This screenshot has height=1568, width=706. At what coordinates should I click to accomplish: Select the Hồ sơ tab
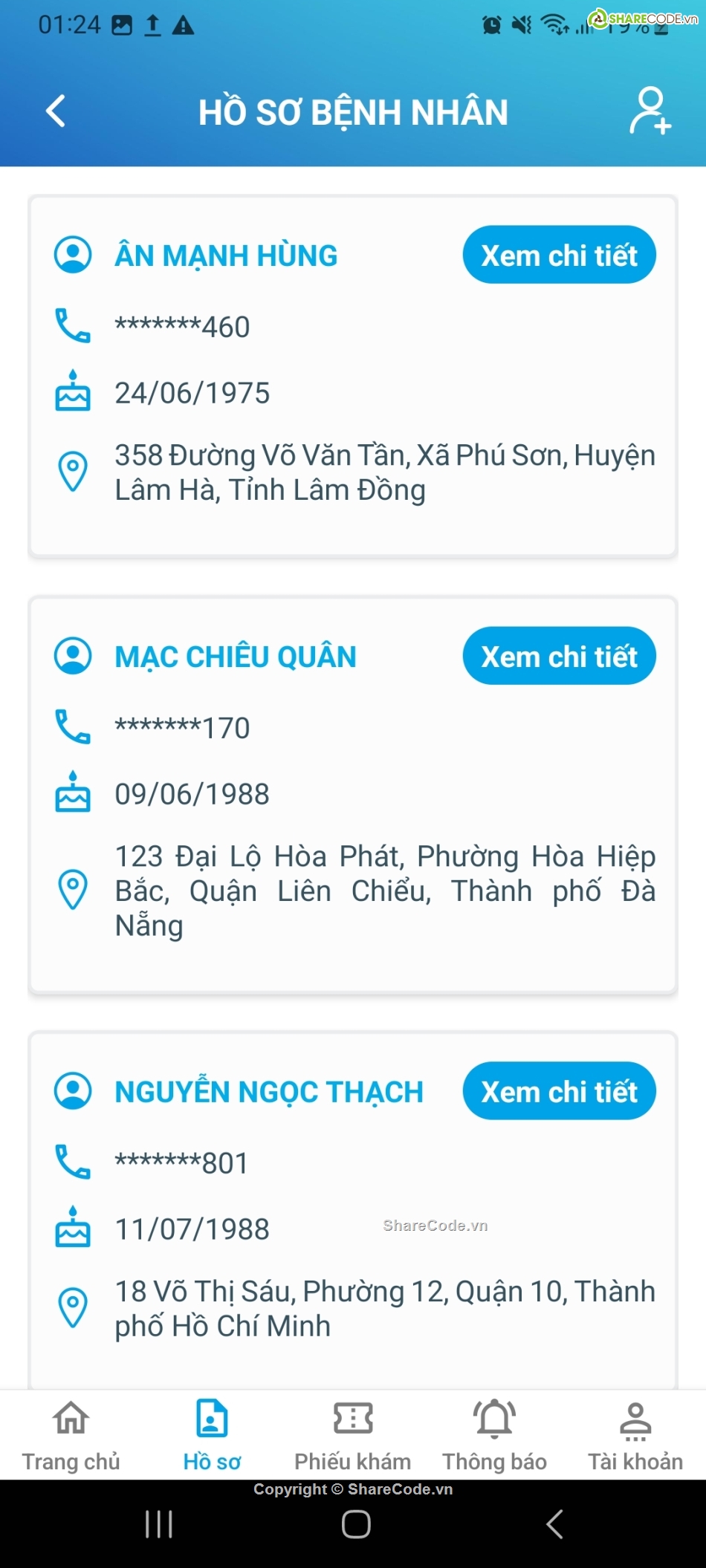pos(212,1435)
